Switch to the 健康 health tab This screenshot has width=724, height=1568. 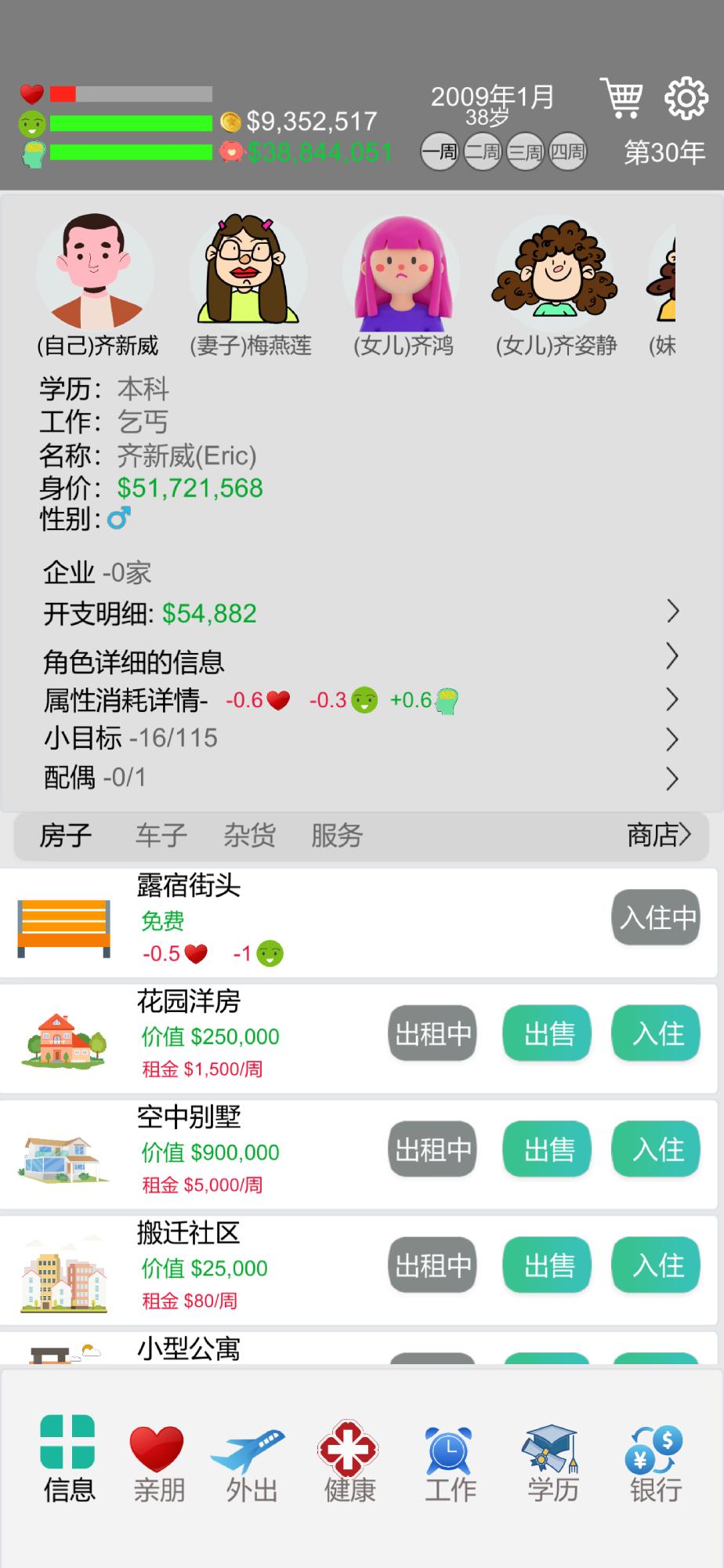point(349,1464)
